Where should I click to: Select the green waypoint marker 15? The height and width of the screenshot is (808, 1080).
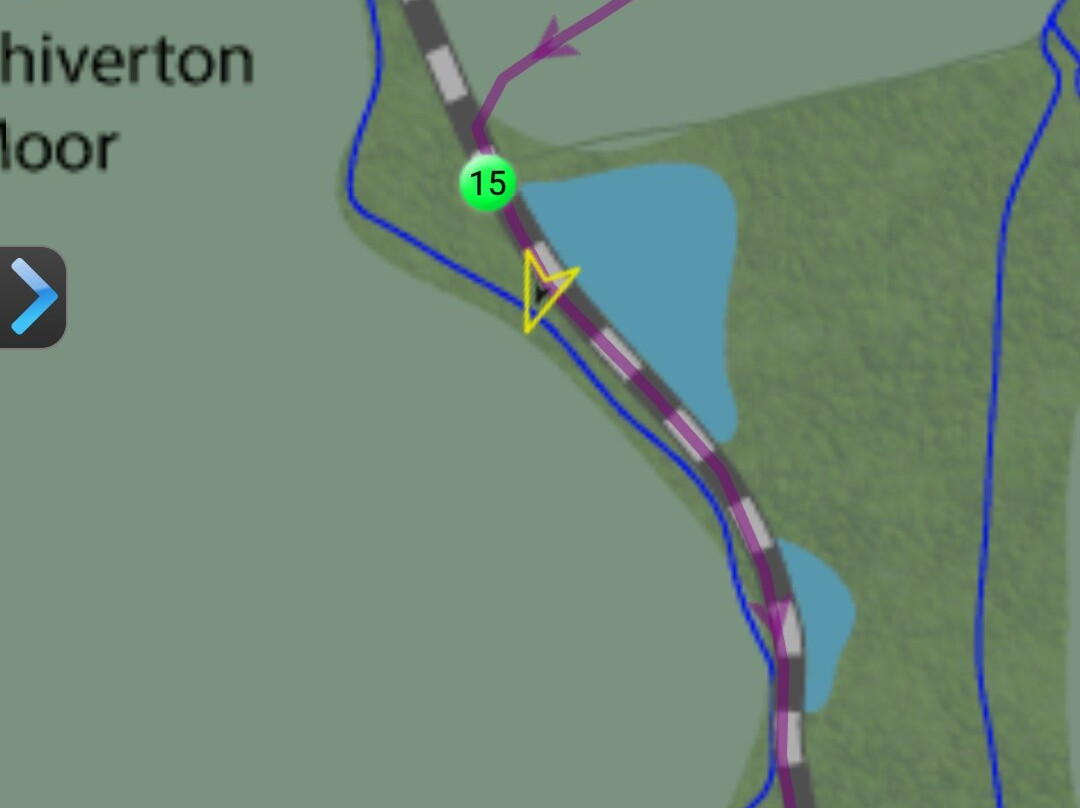pos(487,183)
